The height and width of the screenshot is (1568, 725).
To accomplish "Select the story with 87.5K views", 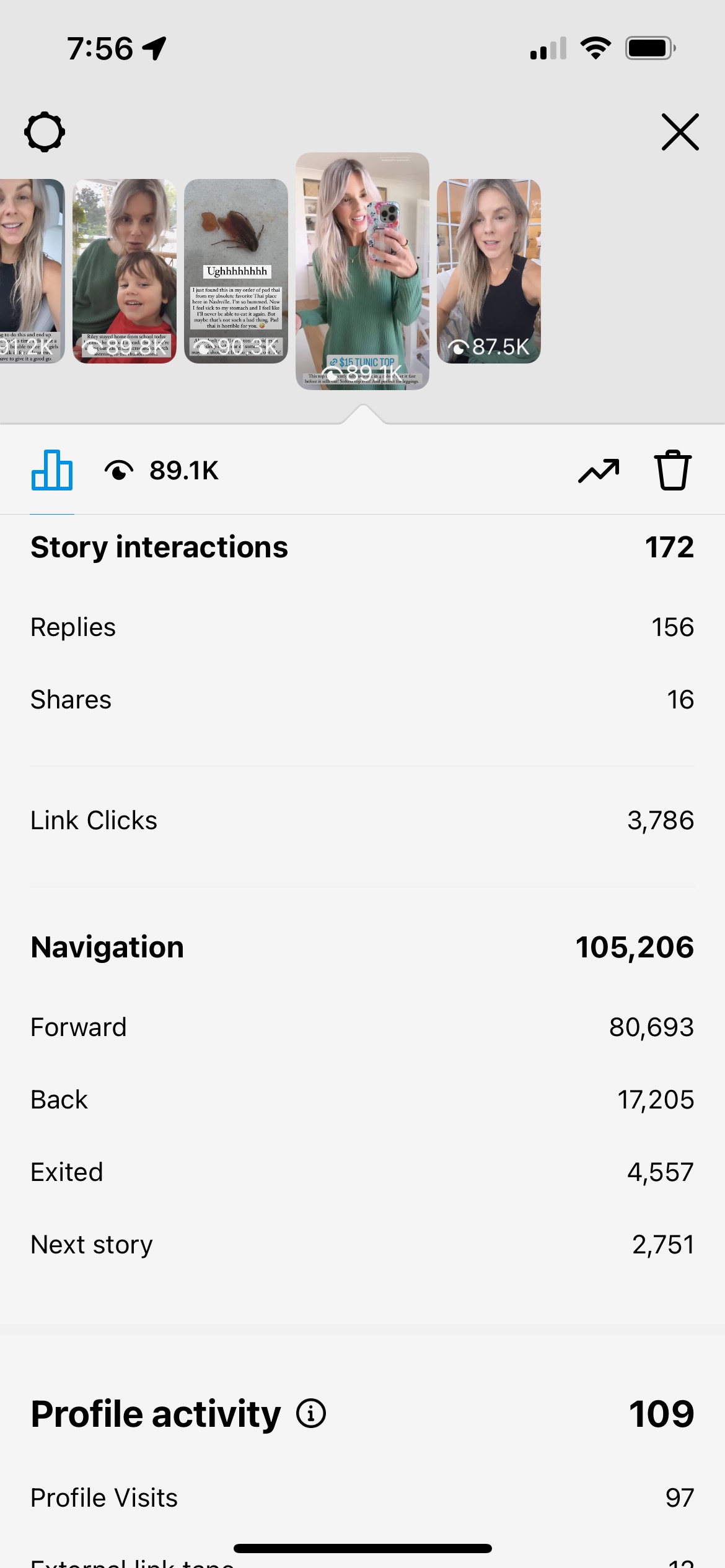I will click(489, 271).
